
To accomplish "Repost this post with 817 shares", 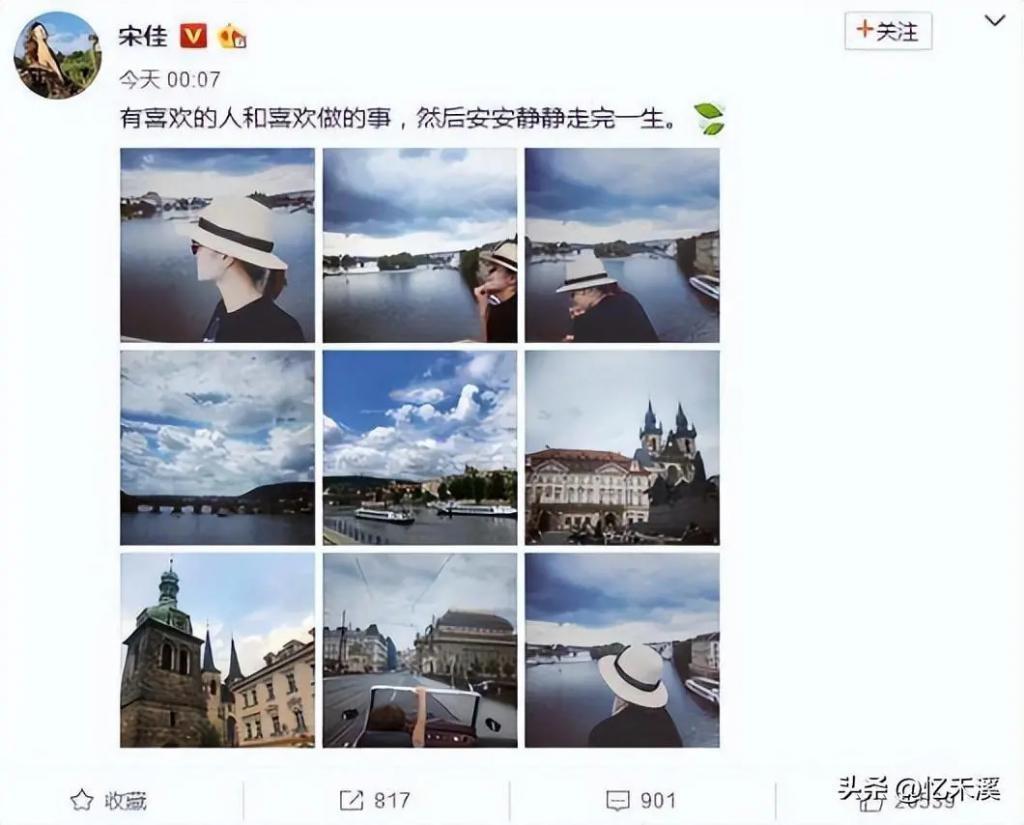I will [375, 800].
